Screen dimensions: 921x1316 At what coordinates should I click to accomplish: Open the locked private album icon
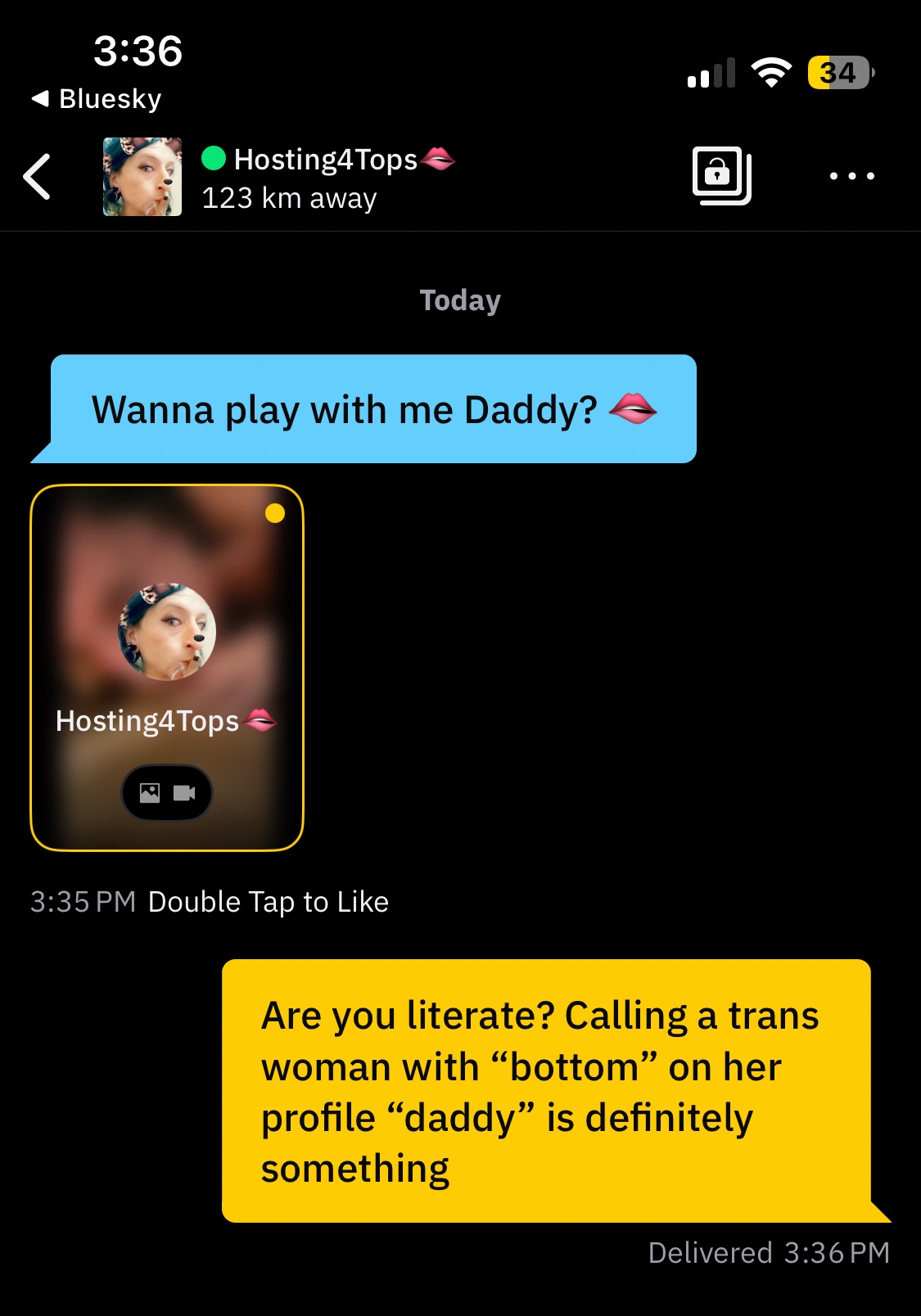point(721,175)
